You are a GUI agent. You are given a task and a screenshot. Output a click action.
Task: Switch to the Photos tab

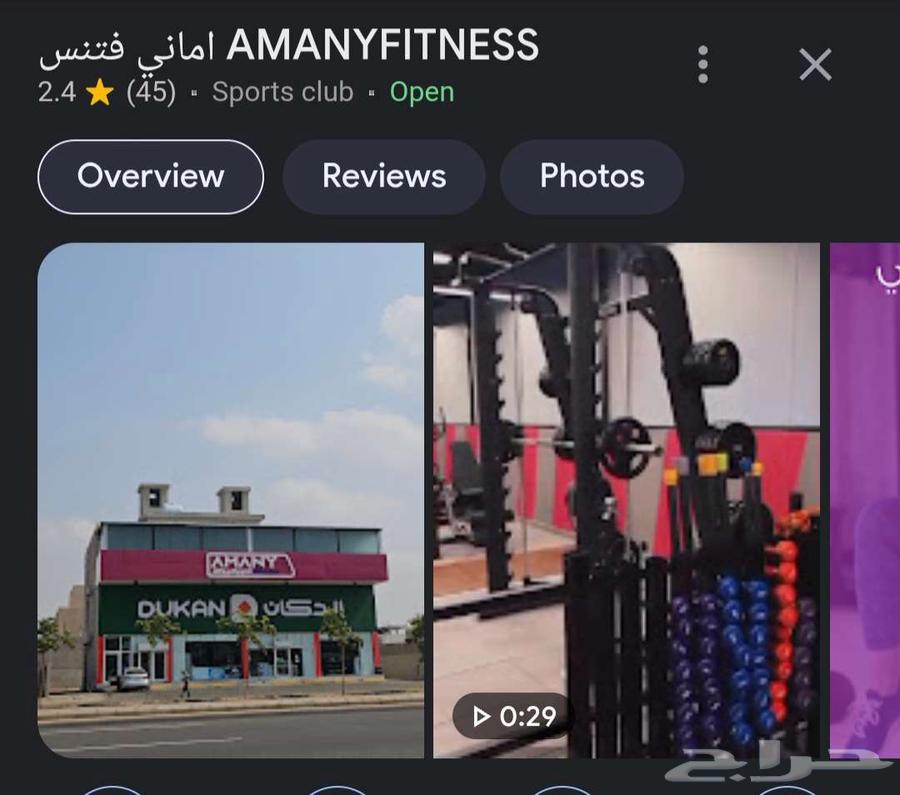pos(592,177)
